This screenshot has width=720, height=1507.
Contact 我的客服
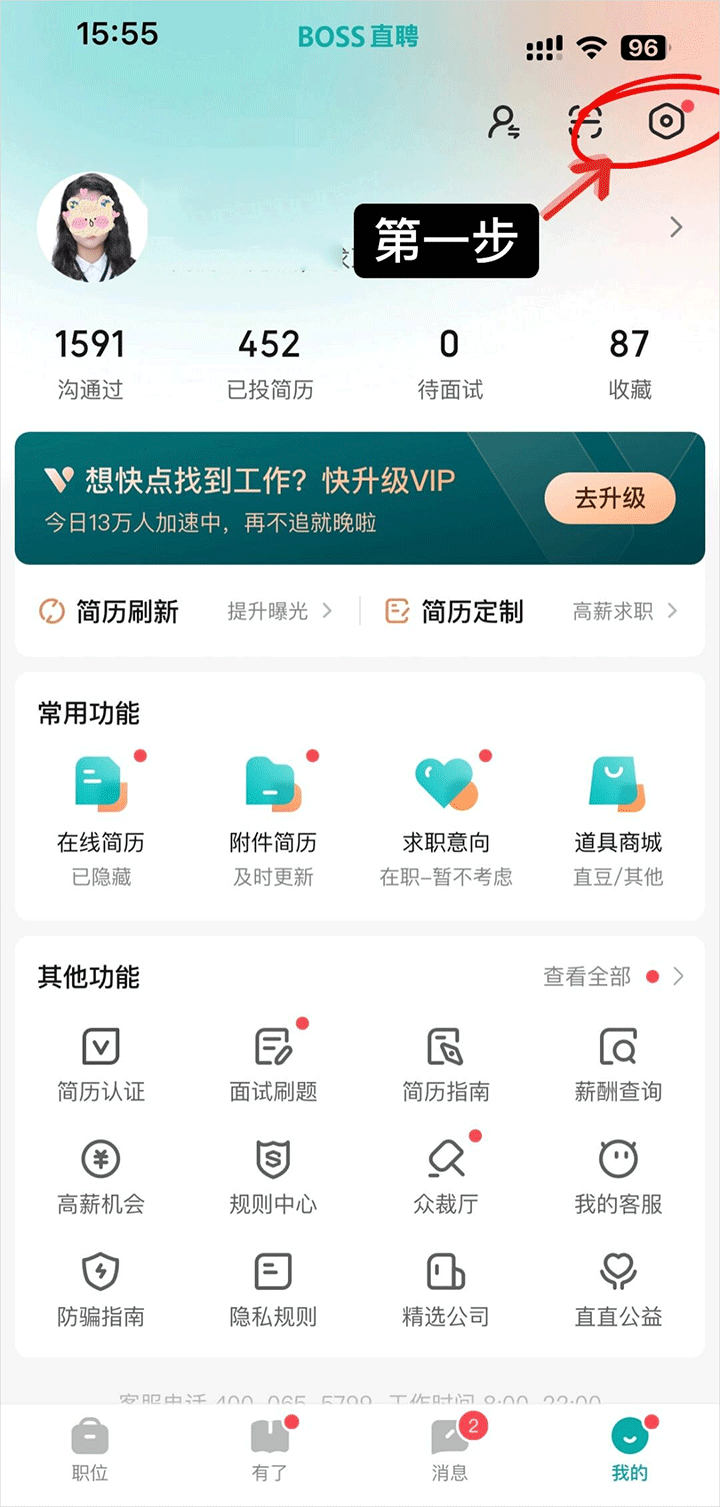618,1176
